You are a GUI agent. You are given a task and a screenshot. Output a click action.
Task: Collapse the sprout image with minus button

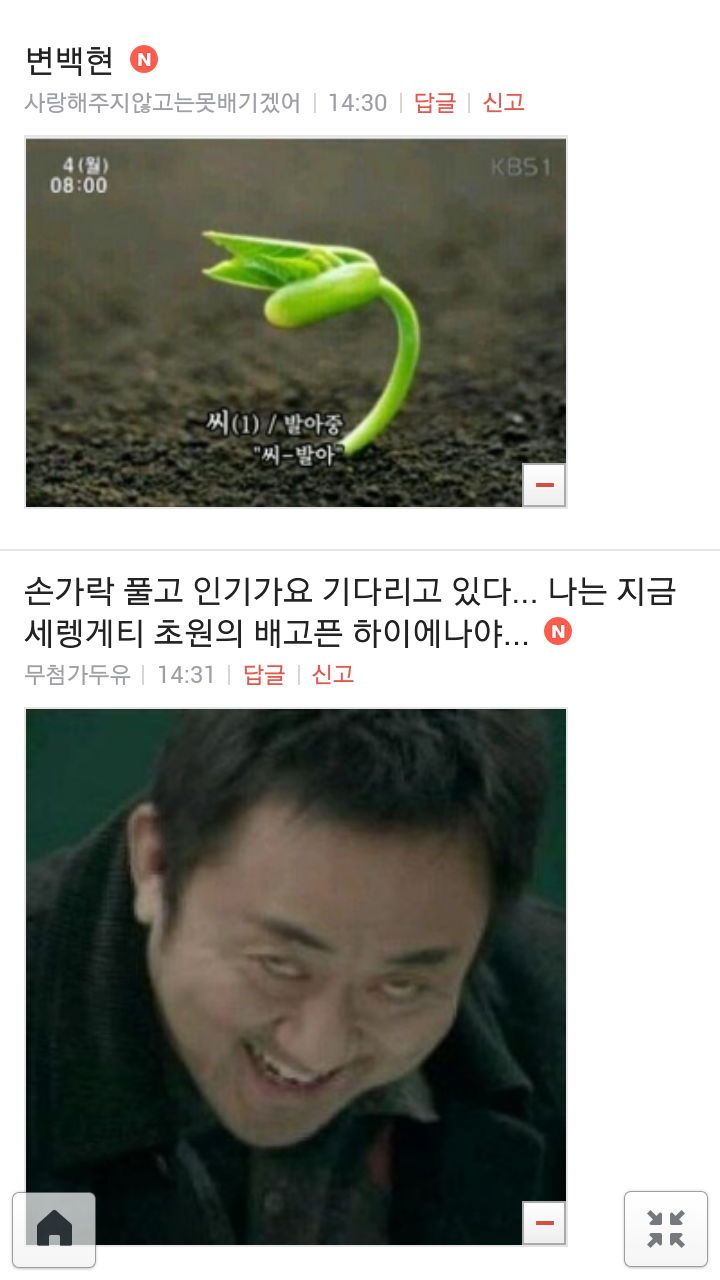coord(544,485)
